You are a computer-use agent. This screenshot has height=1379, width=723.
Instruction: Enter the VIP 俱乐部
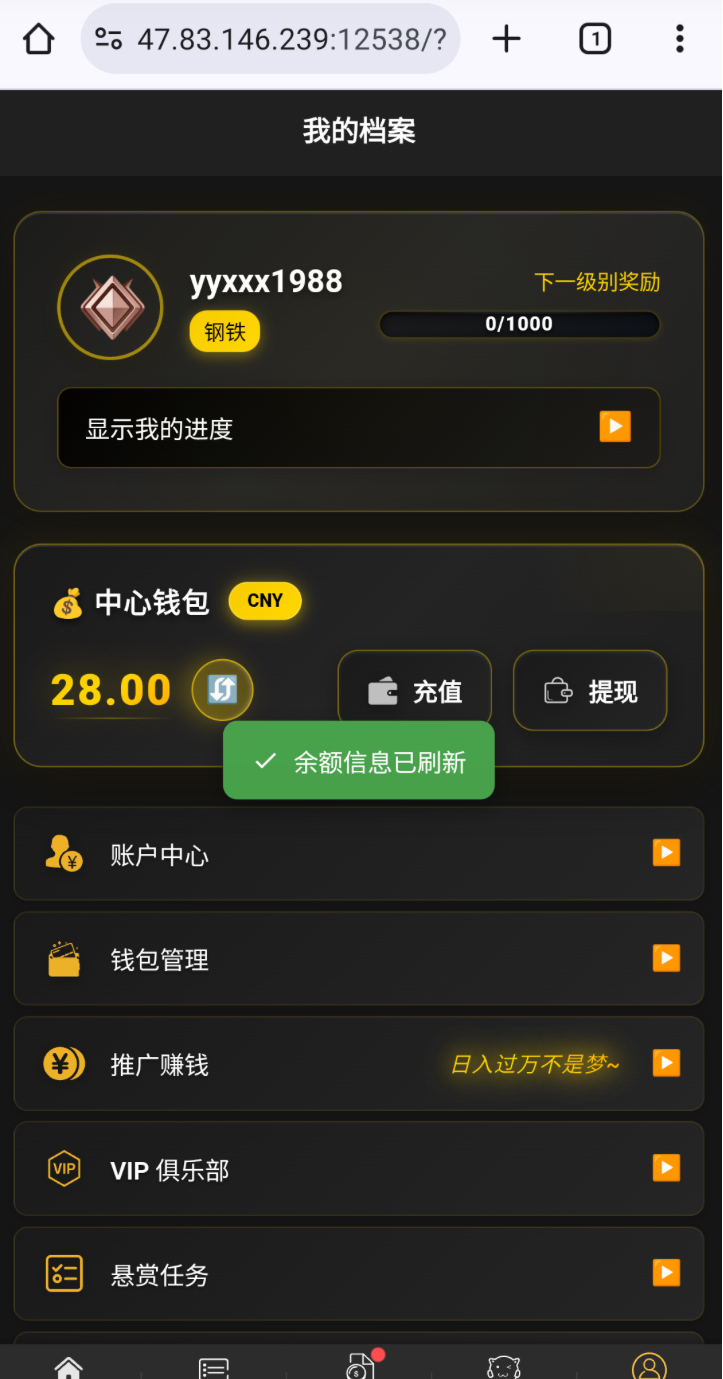tap(358, 1169)
